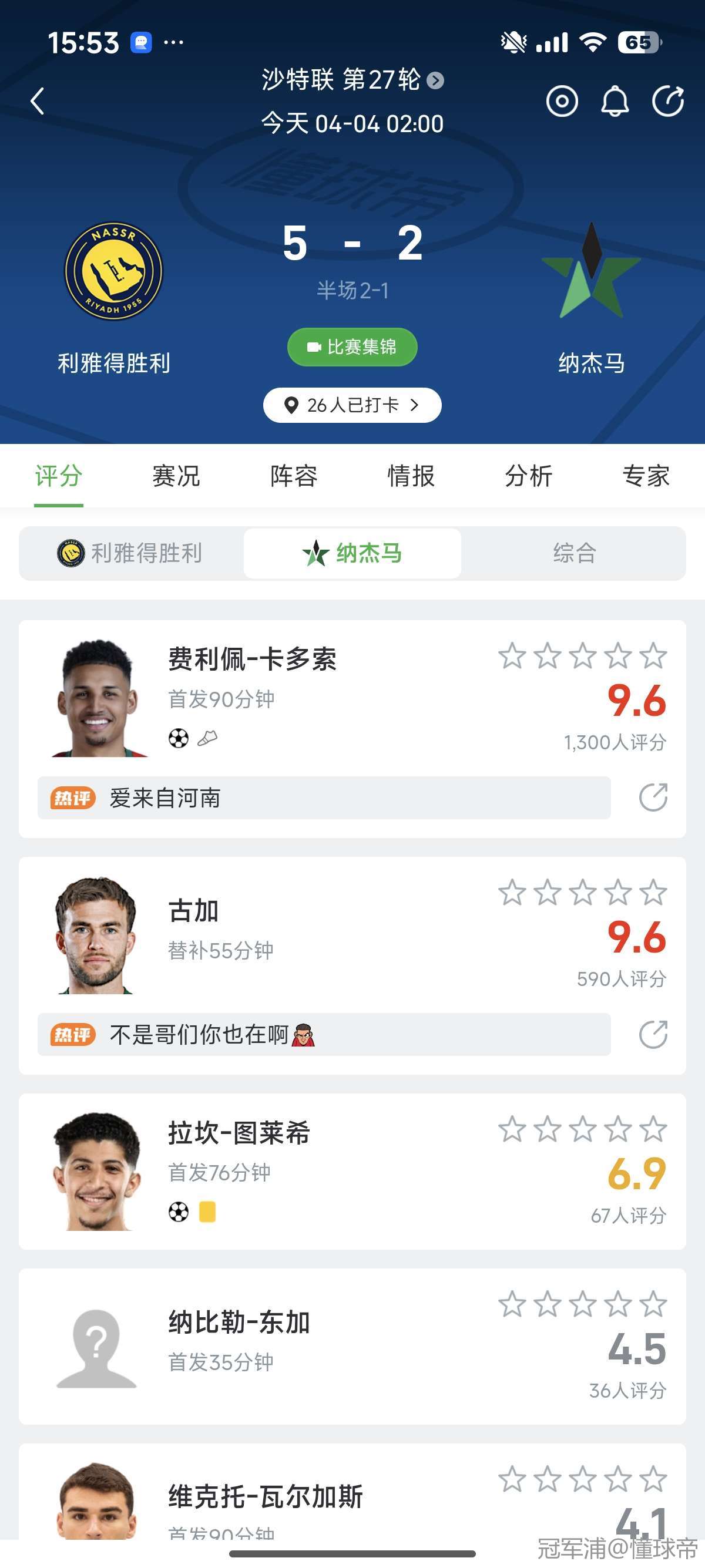The width and height of the screenshot is (705, 1568).
Task: Open 沙特联 第27轮 round details
Action: (x=352, y=80)
